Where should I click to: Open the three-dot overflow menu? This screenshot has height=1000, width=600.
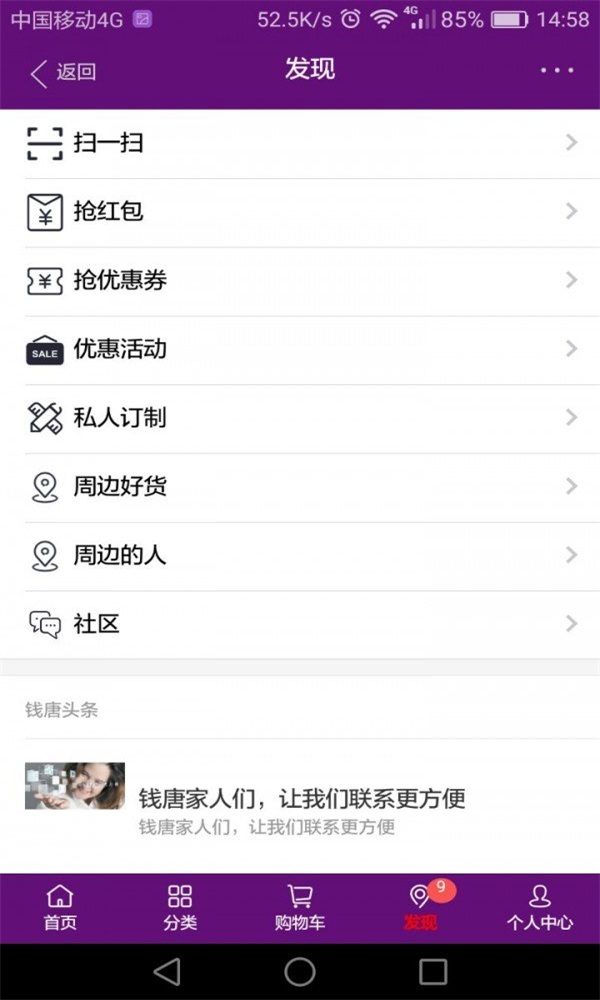click(x=557, y=71)
